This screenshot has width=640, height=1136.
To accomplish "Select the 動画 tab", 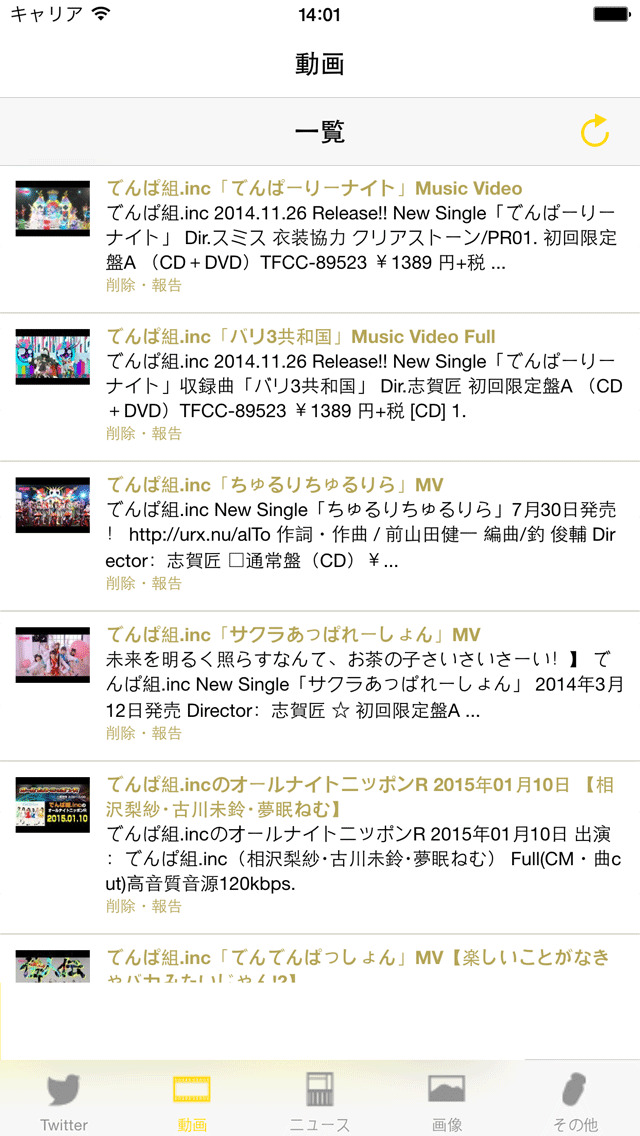I will point(192,1100).
